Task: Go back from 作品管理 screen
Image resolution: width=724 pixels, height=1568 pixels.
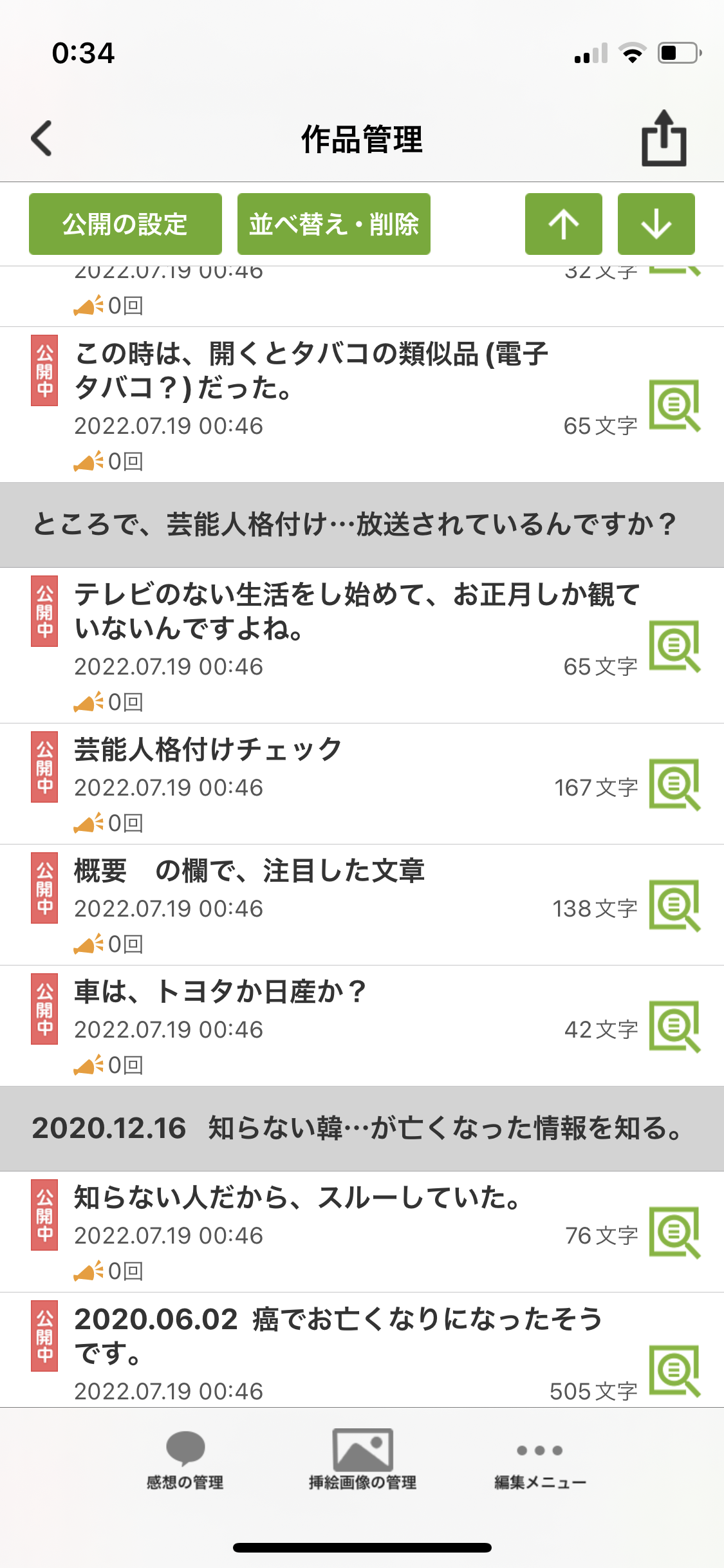Action: [42, 138]
